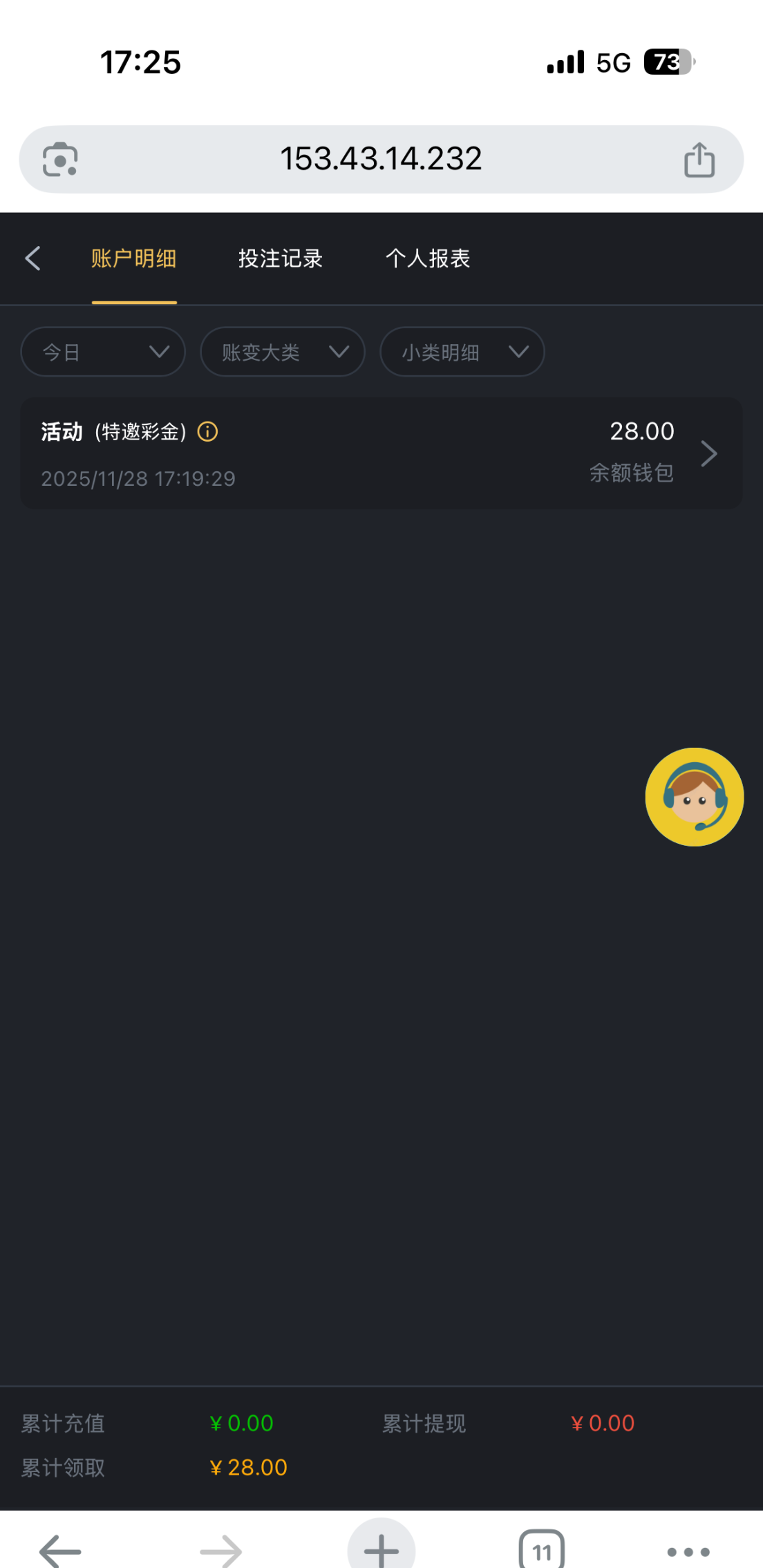This screenshot has height=1568, width=763.
Task: Open the camera search icon in address bar
Action: 60,160
